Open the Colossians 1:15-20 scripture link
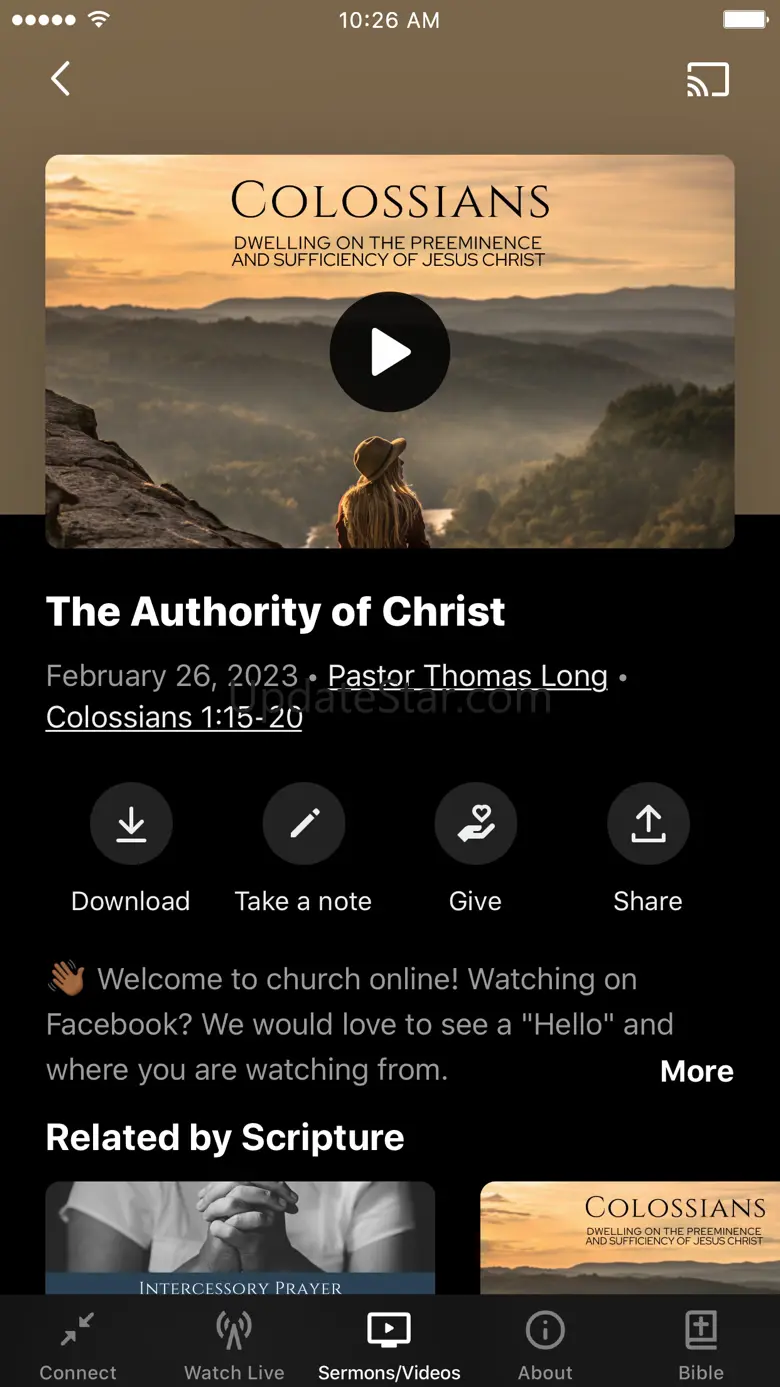The width and height of the screenshot is (780, 1387). point(174,718)
